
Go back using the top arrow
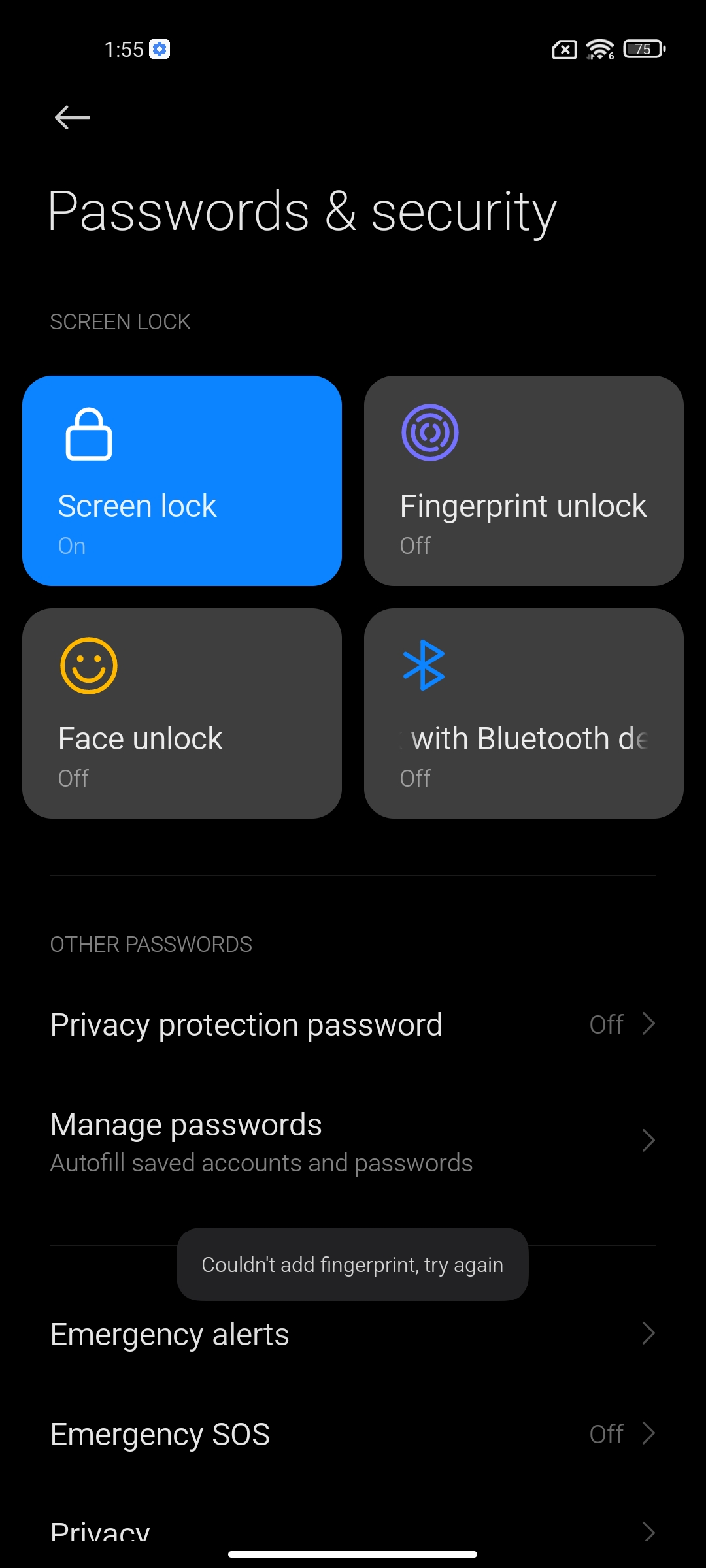72,118
